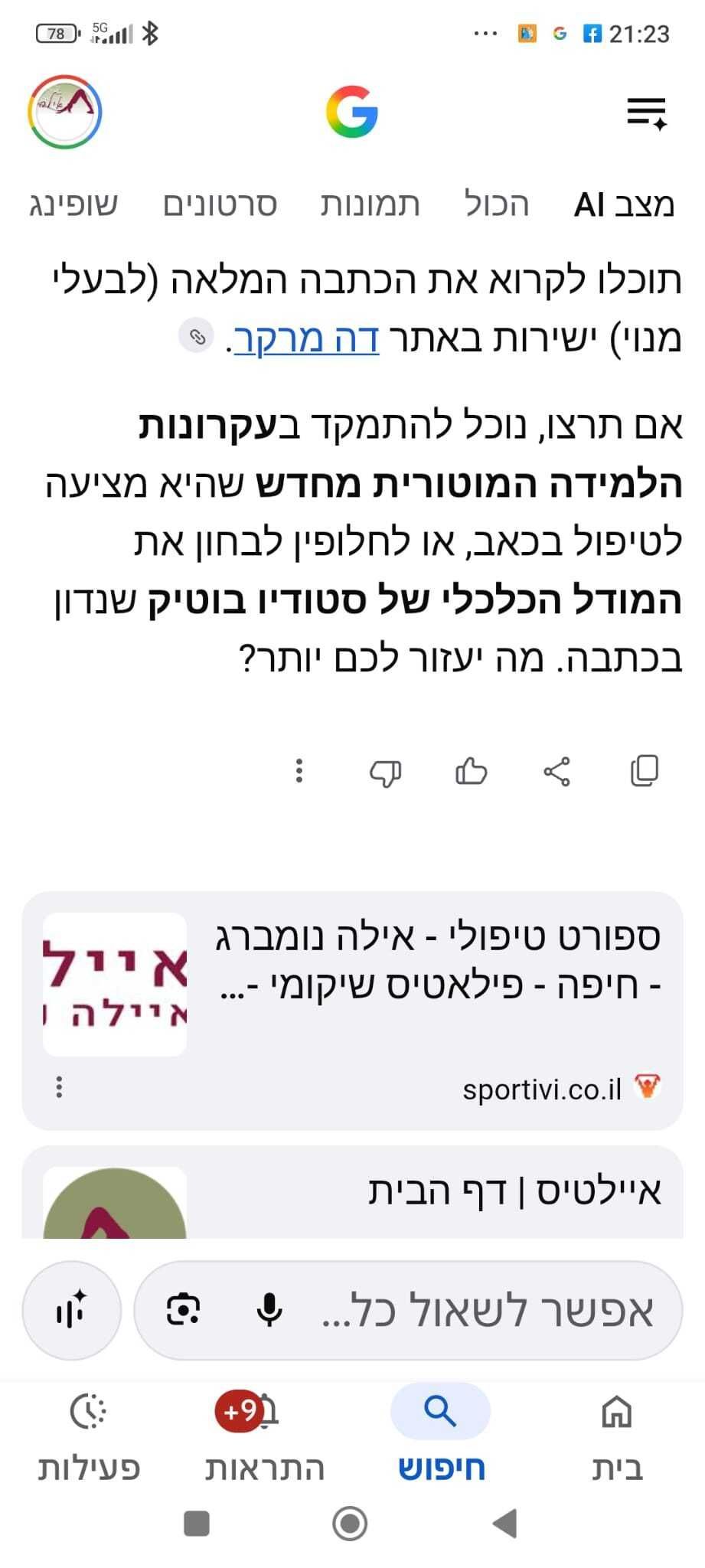The height and width of the screenshot is (1568, 705).
Task: Open options for the sportivi.co.il card
Action: 59,1087
